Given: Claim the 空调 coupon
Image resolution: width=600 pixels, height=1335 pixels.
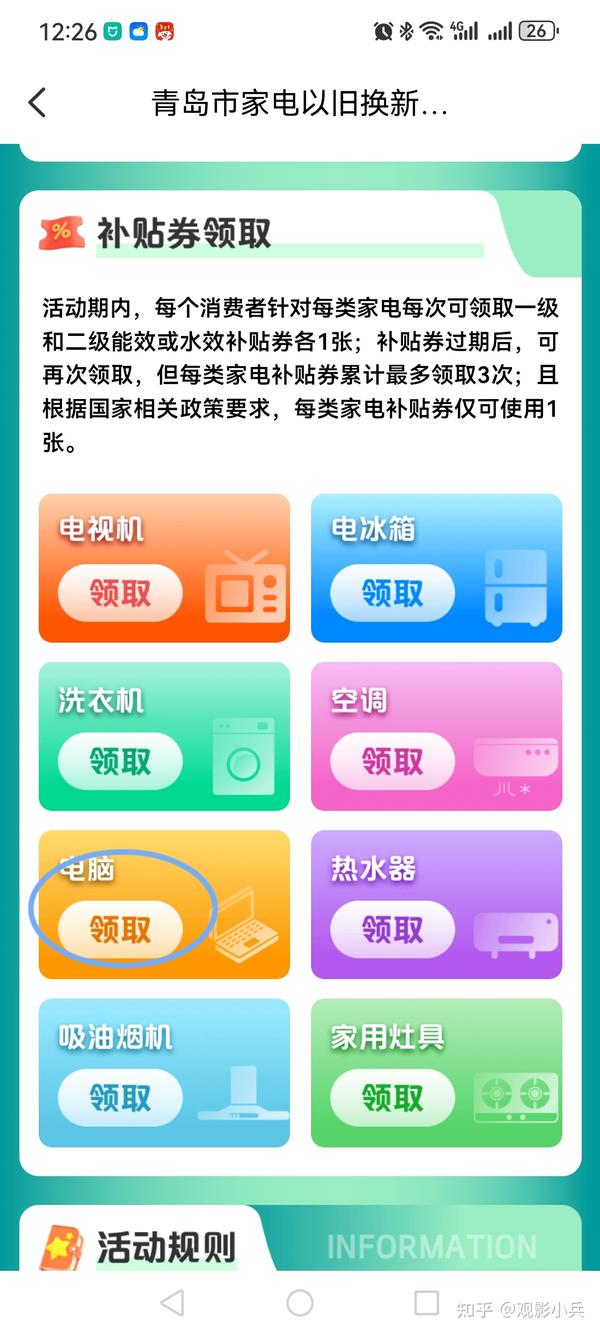Looking at the screenshot, I should (x=392, y=761).
